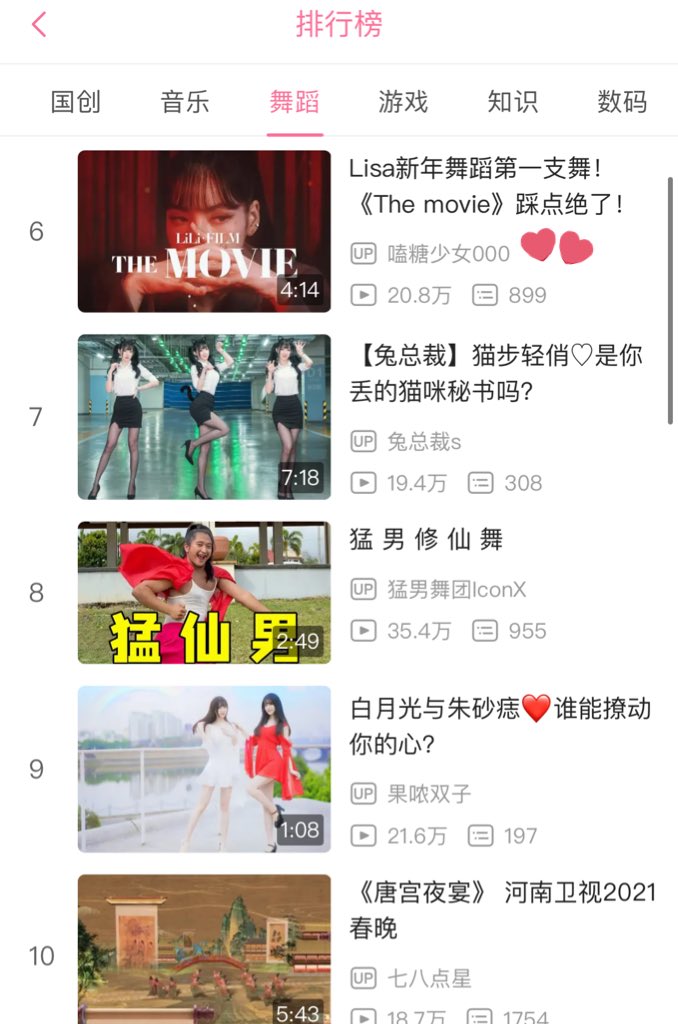
Task: Go back from the 排行榜 page
Action: (39, 25)
